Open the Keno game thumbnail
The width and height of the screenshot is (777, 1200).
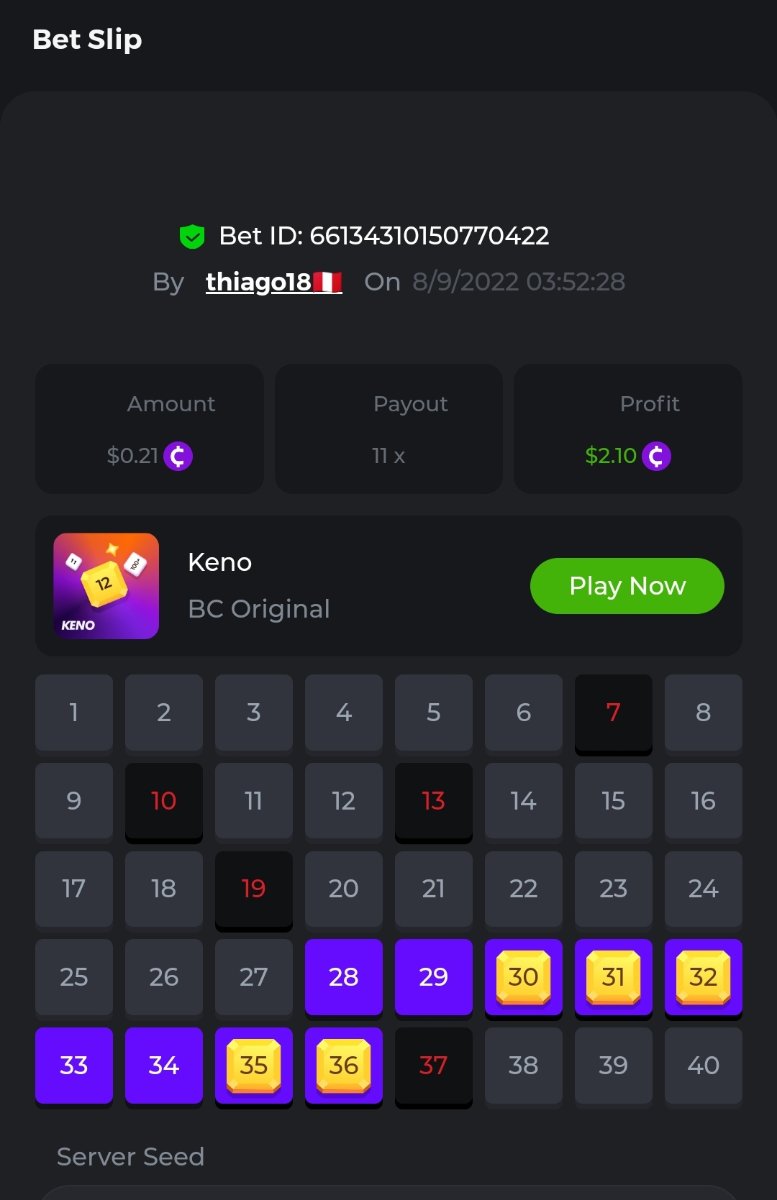(x=106, y=586)
